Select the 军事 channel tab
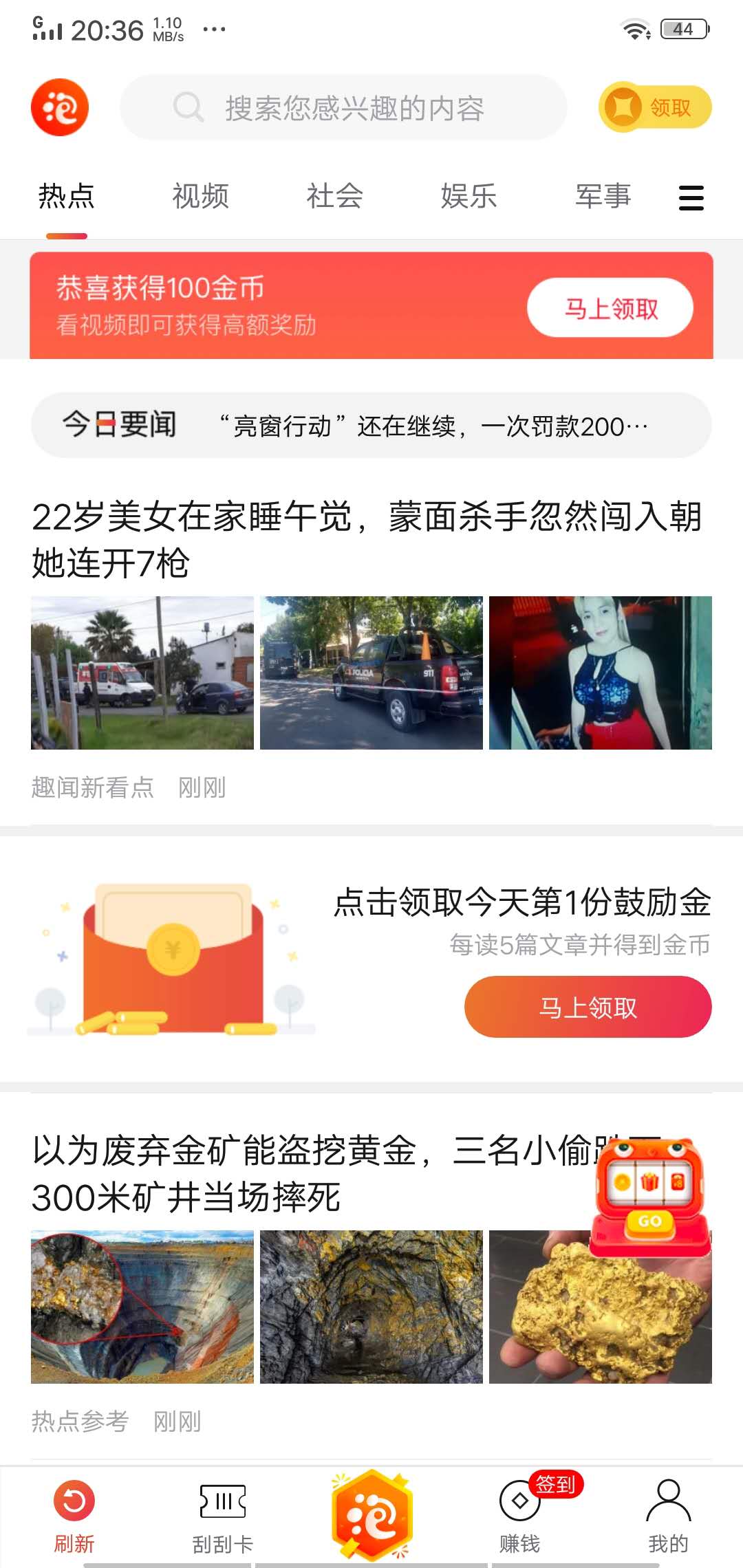The height and width of the screenshot is (1568, 743). (603, 196)
